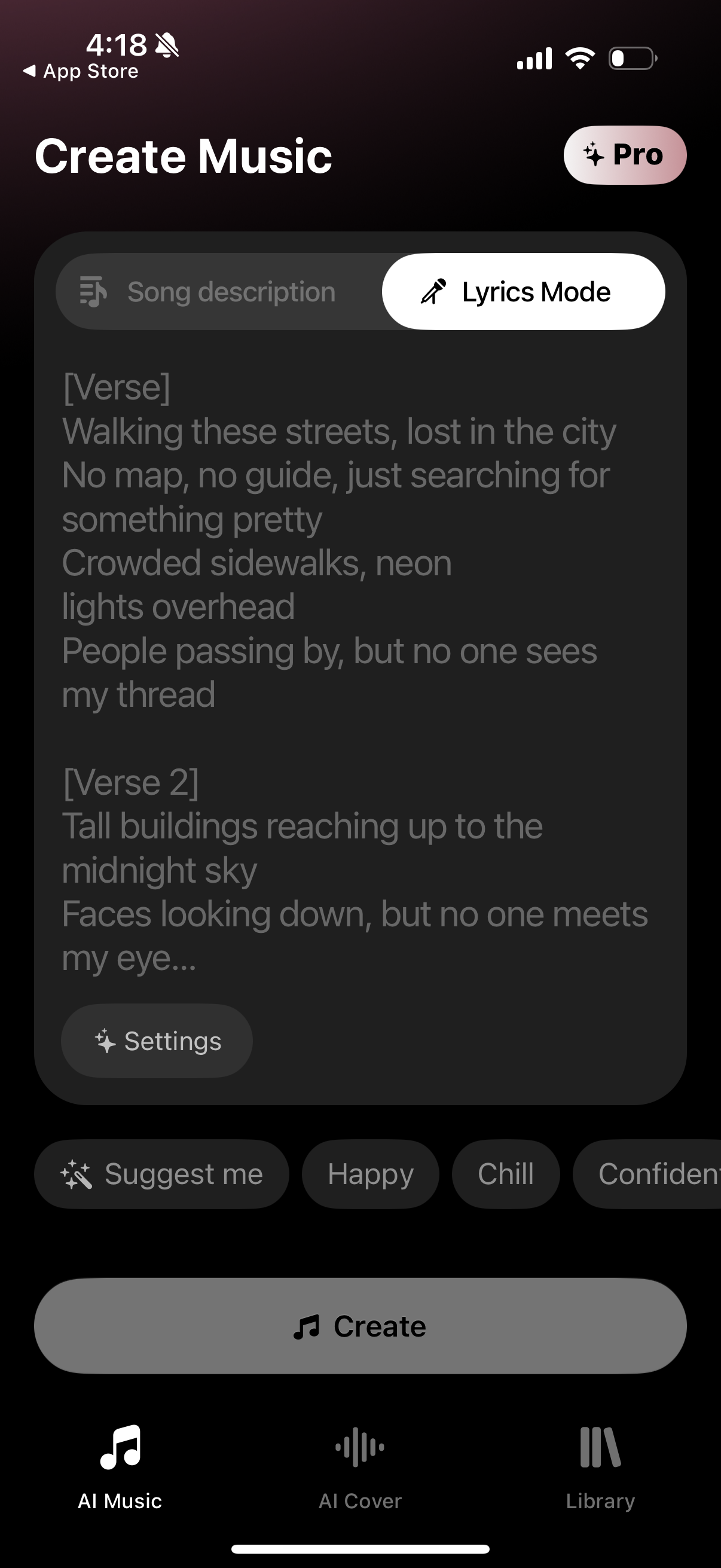Open the Settings panel
The height and width of the screenshot is (1568, 721).
coord(156,1041)
